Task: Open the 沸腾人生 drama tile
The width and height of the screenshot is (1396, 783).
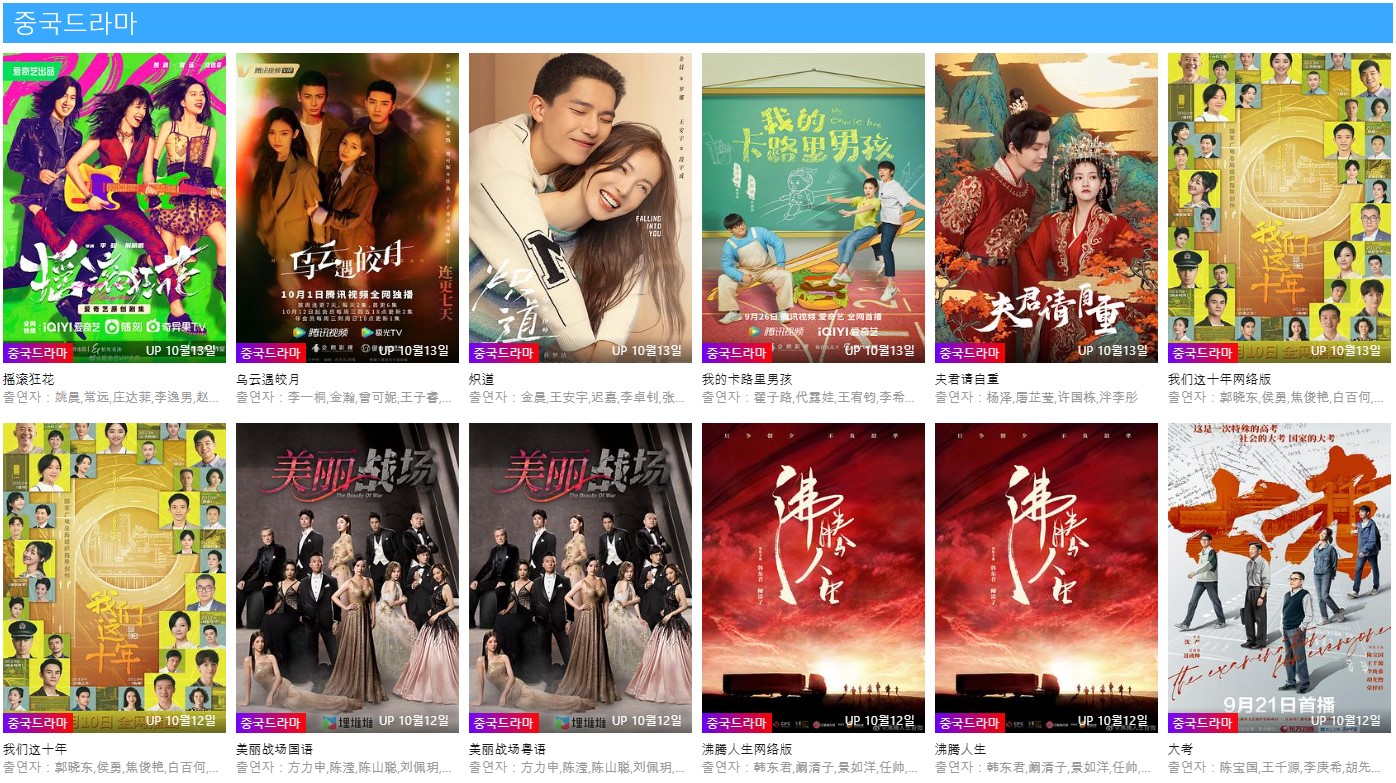Action: tap(1046, 577)
